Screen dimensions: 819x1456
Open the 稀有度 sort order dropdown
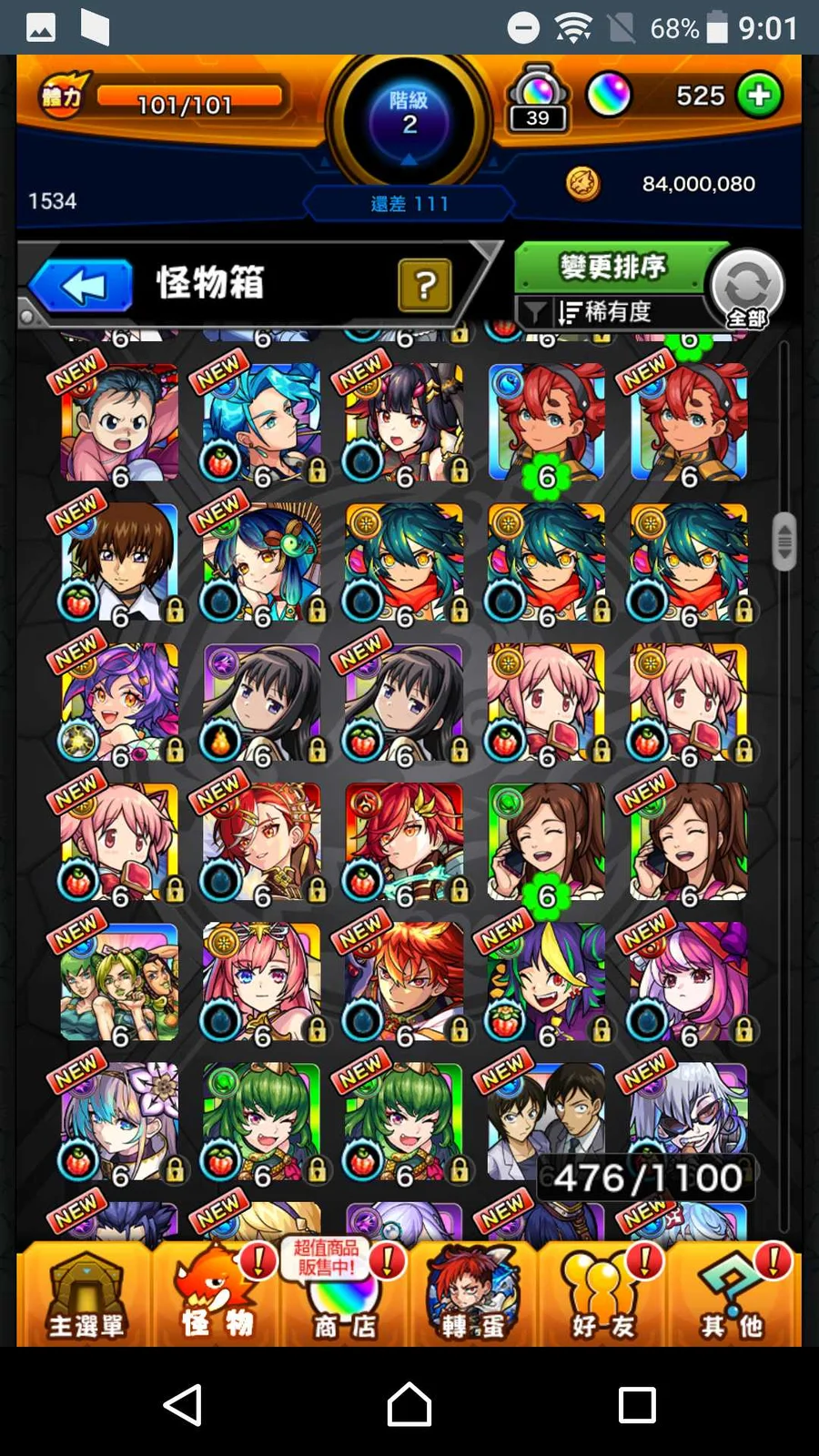click(x=605, y=312)
